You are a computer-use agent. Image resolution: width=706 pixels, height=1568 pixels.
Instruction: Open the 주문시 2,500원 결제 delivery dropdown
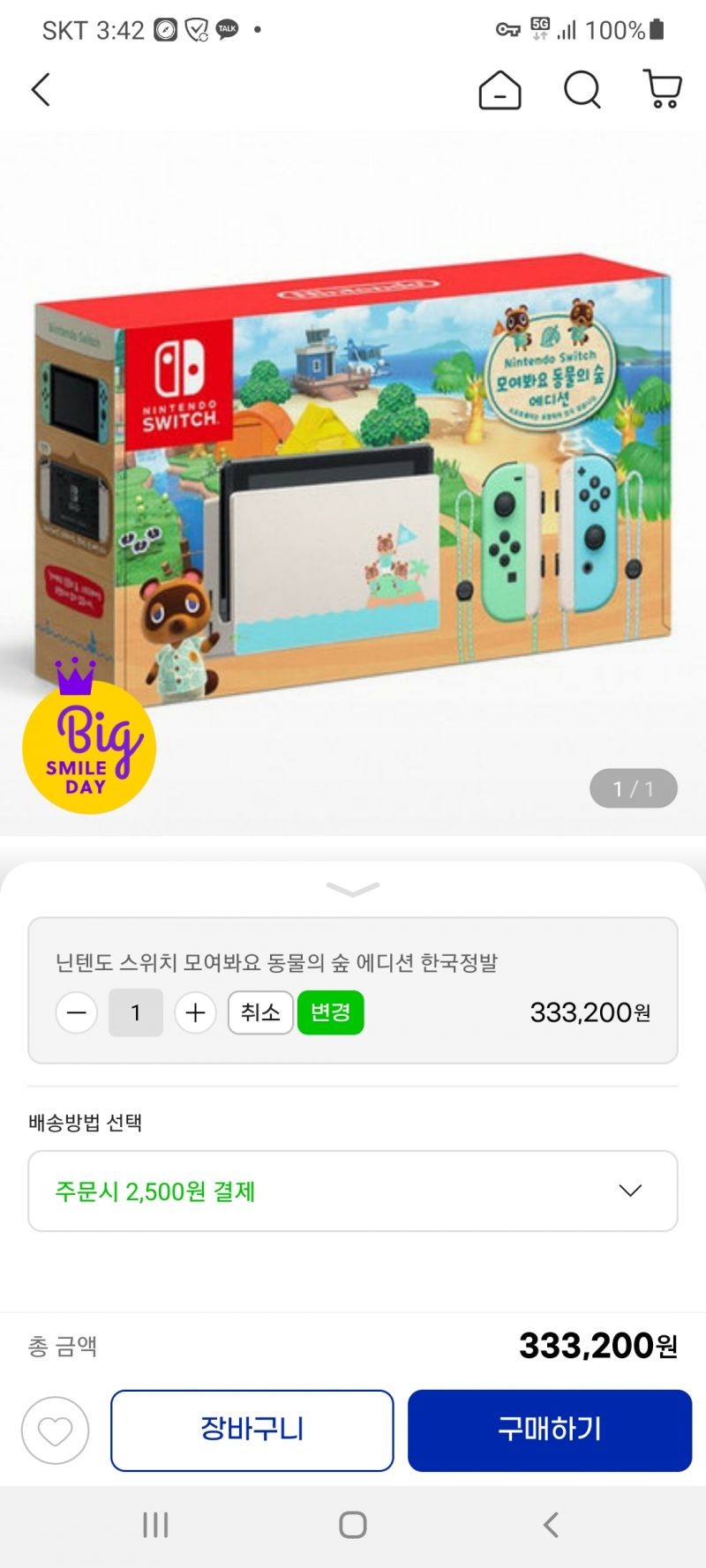point(353,1191)
